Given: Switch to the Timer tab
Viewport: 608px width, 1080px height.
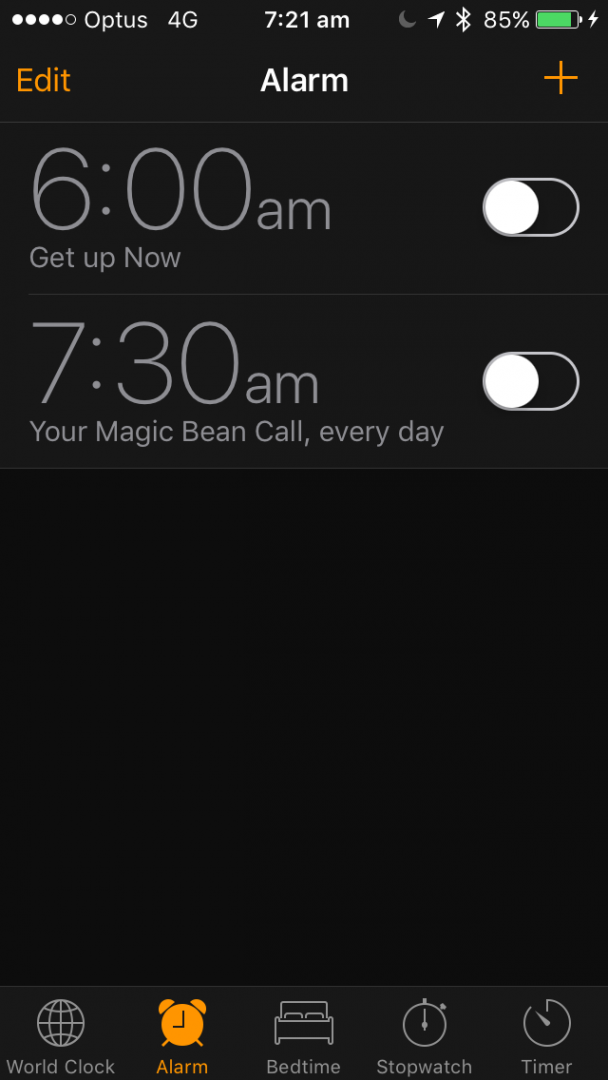Looking at the screenshot, I should click(x=547, y=1035).
